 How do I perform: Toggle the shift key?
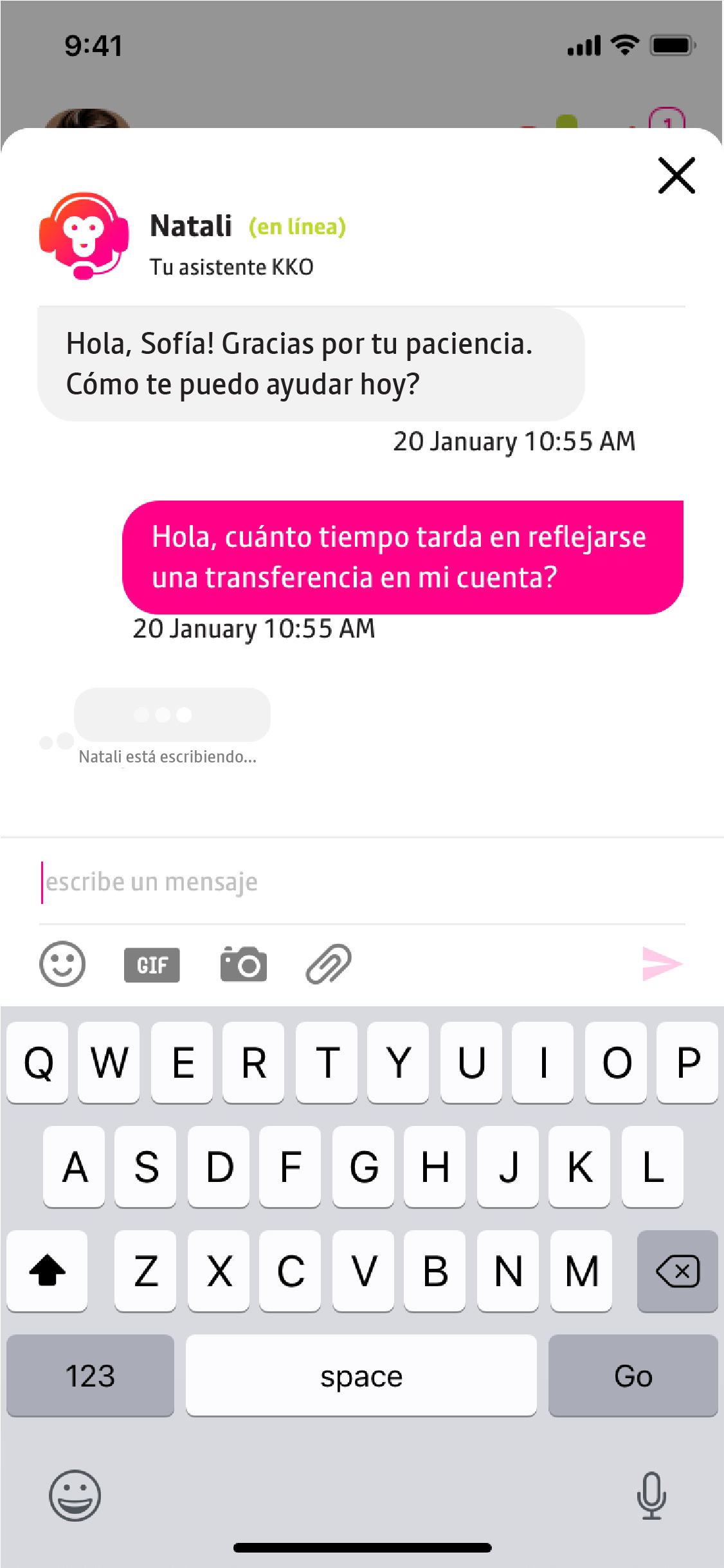pyautogui.click(x=47, y=1271)
